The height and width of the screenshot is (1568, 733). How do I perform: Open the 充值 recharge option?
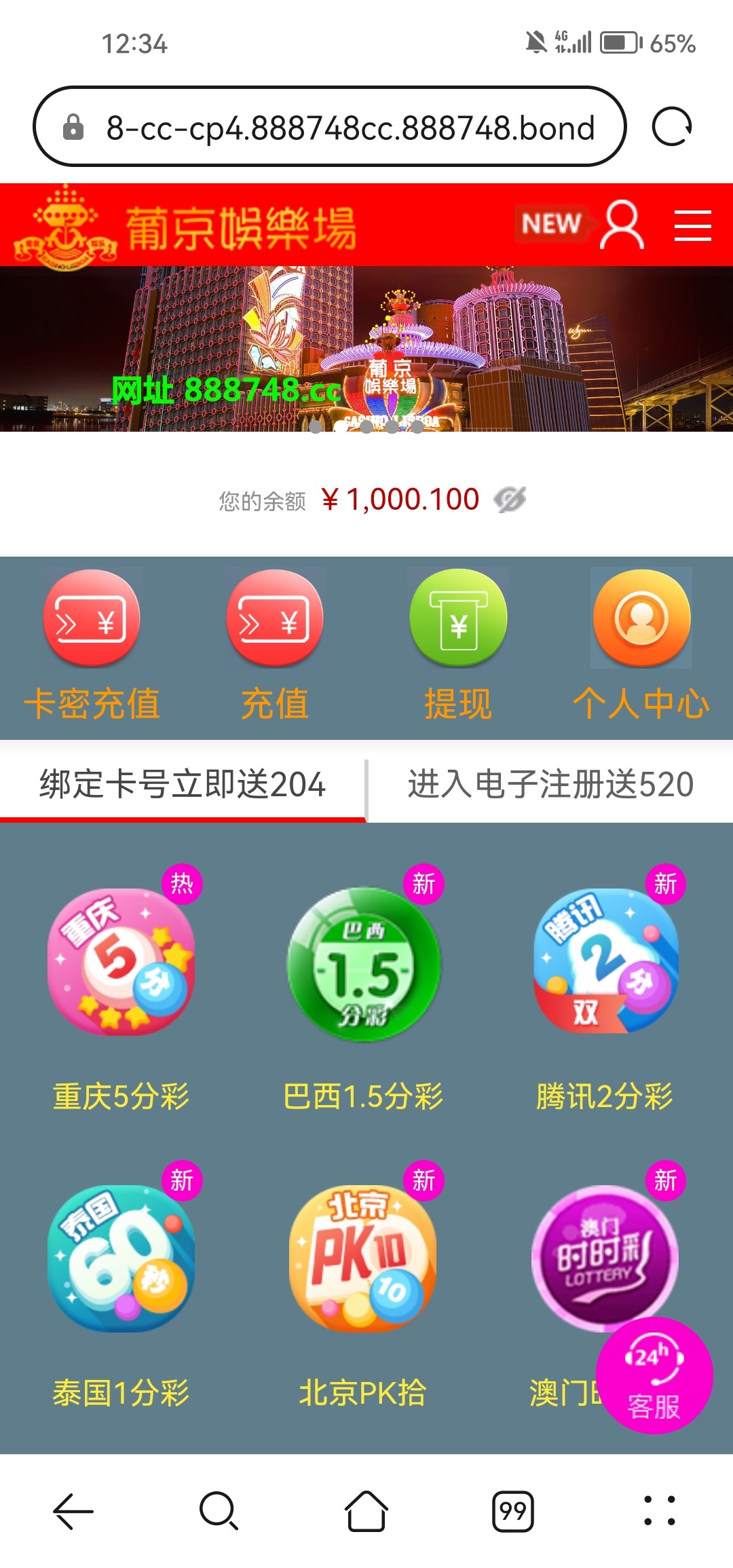(275, 645)
